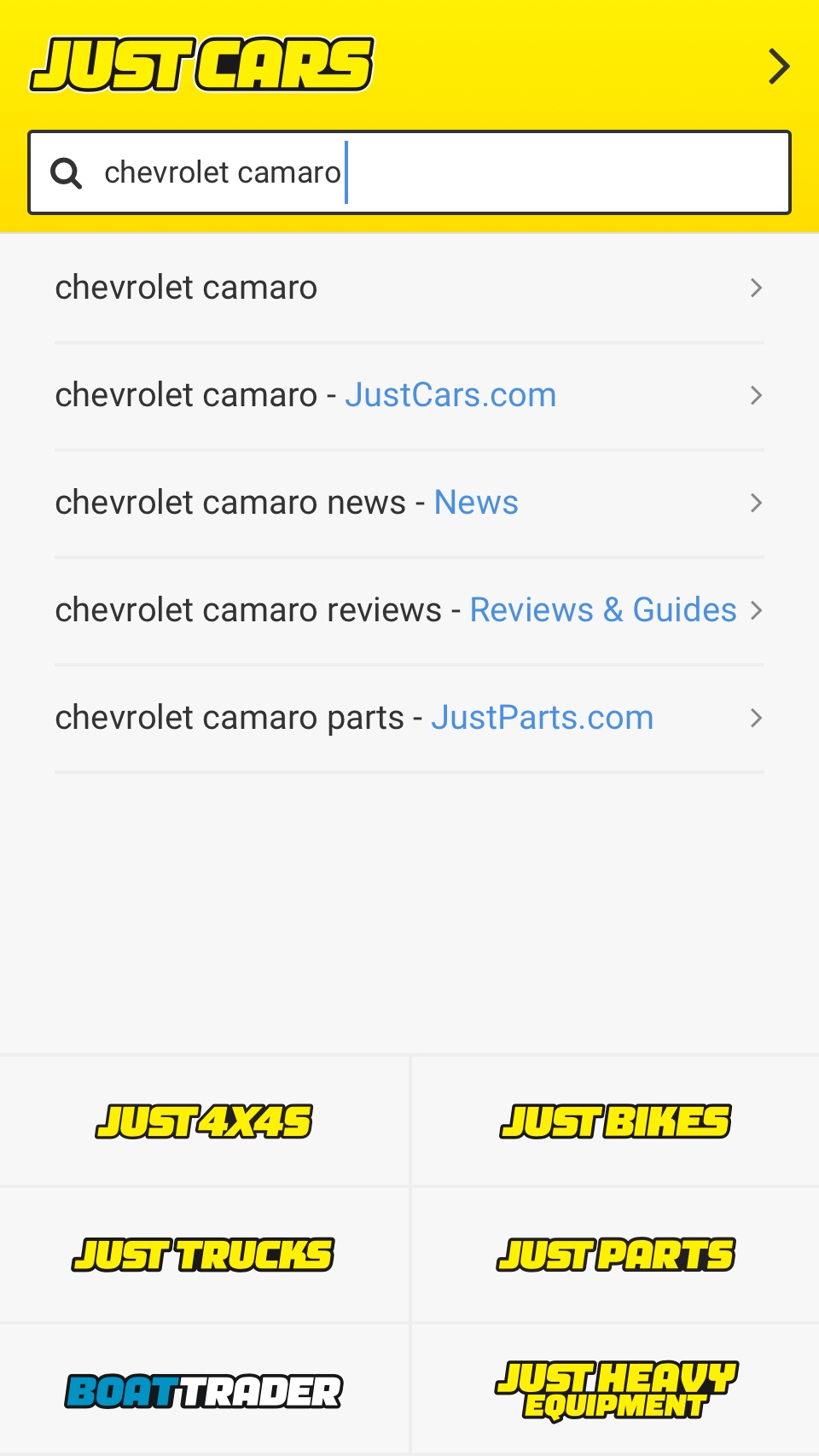
Task: Tap the arrow icon in the header
Action: tap(778, 67)
